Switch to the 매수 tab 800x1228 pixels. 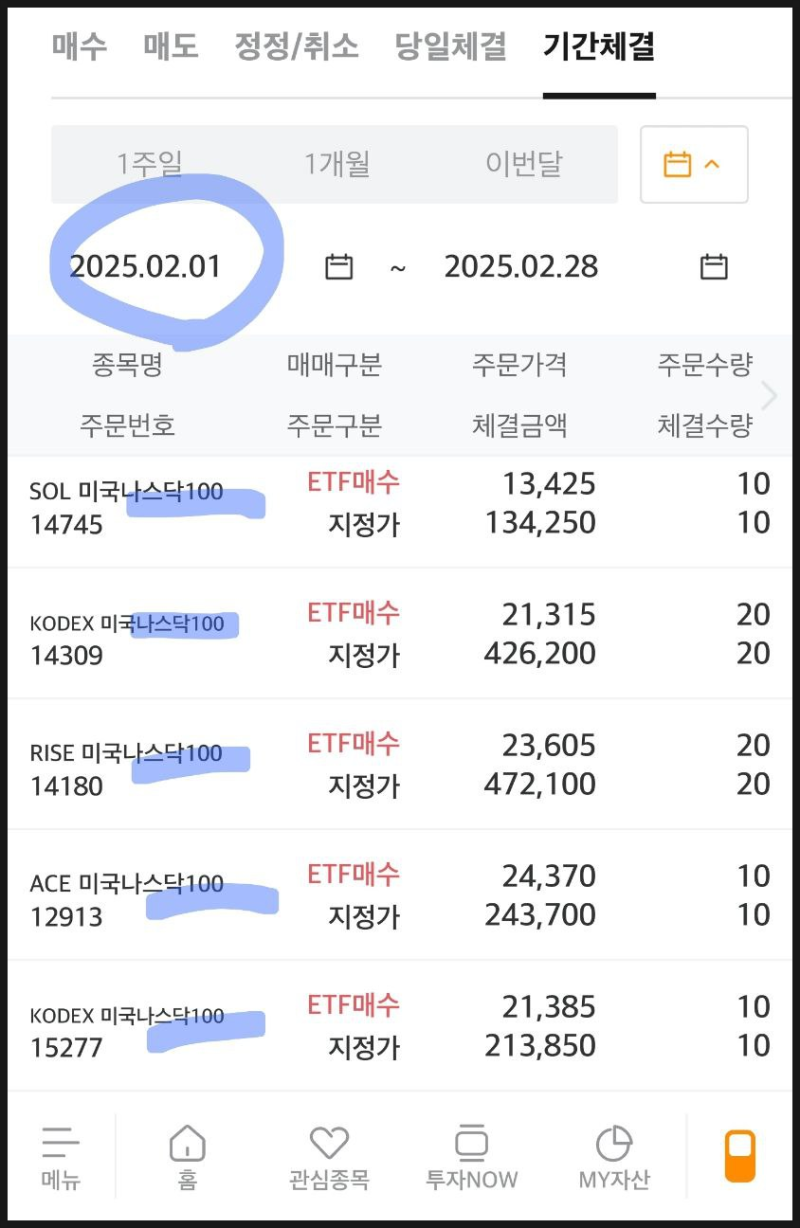pos(79,46)
